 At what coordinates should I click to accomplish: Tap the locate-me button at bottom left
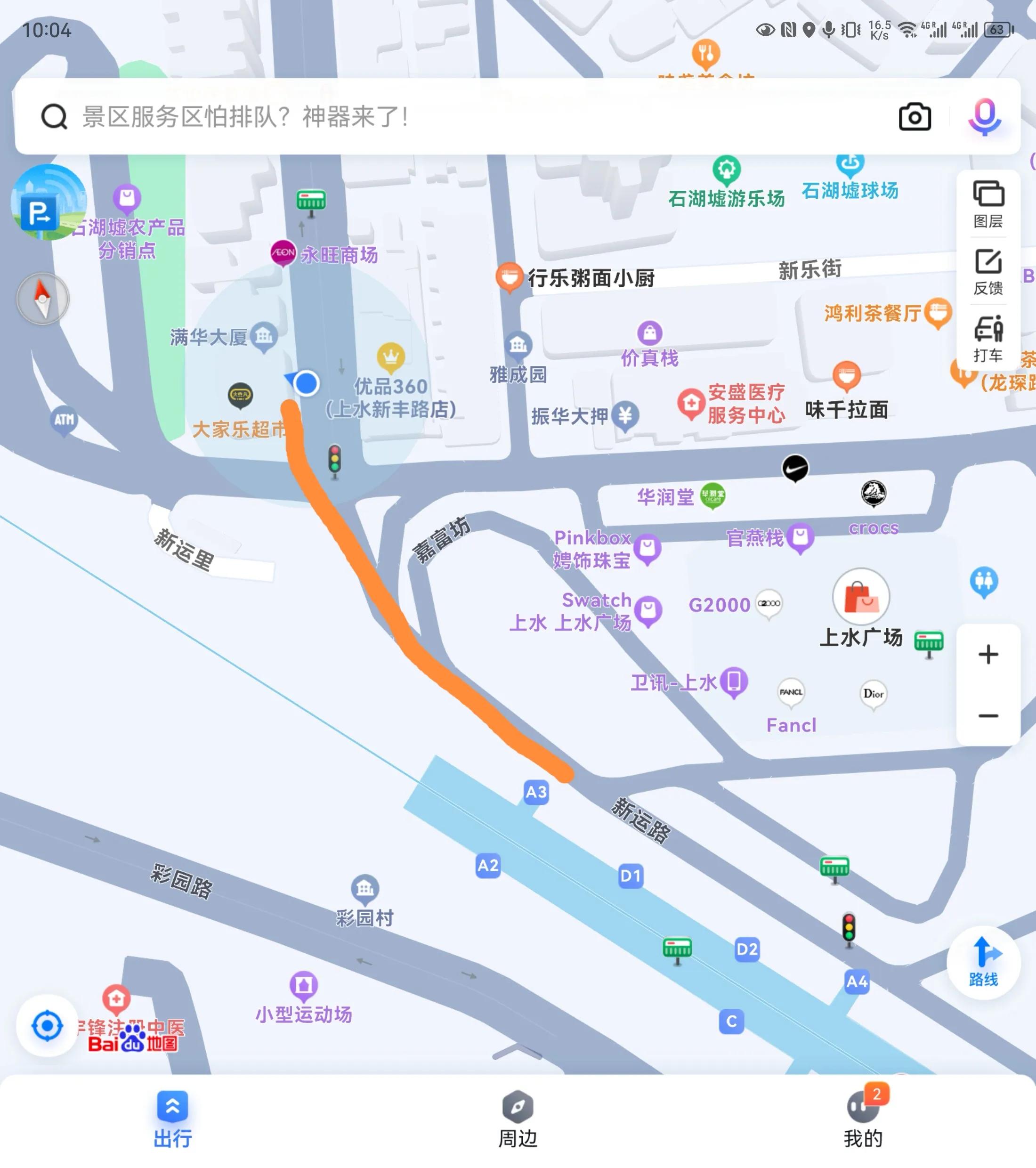(x=48, y=1024)
